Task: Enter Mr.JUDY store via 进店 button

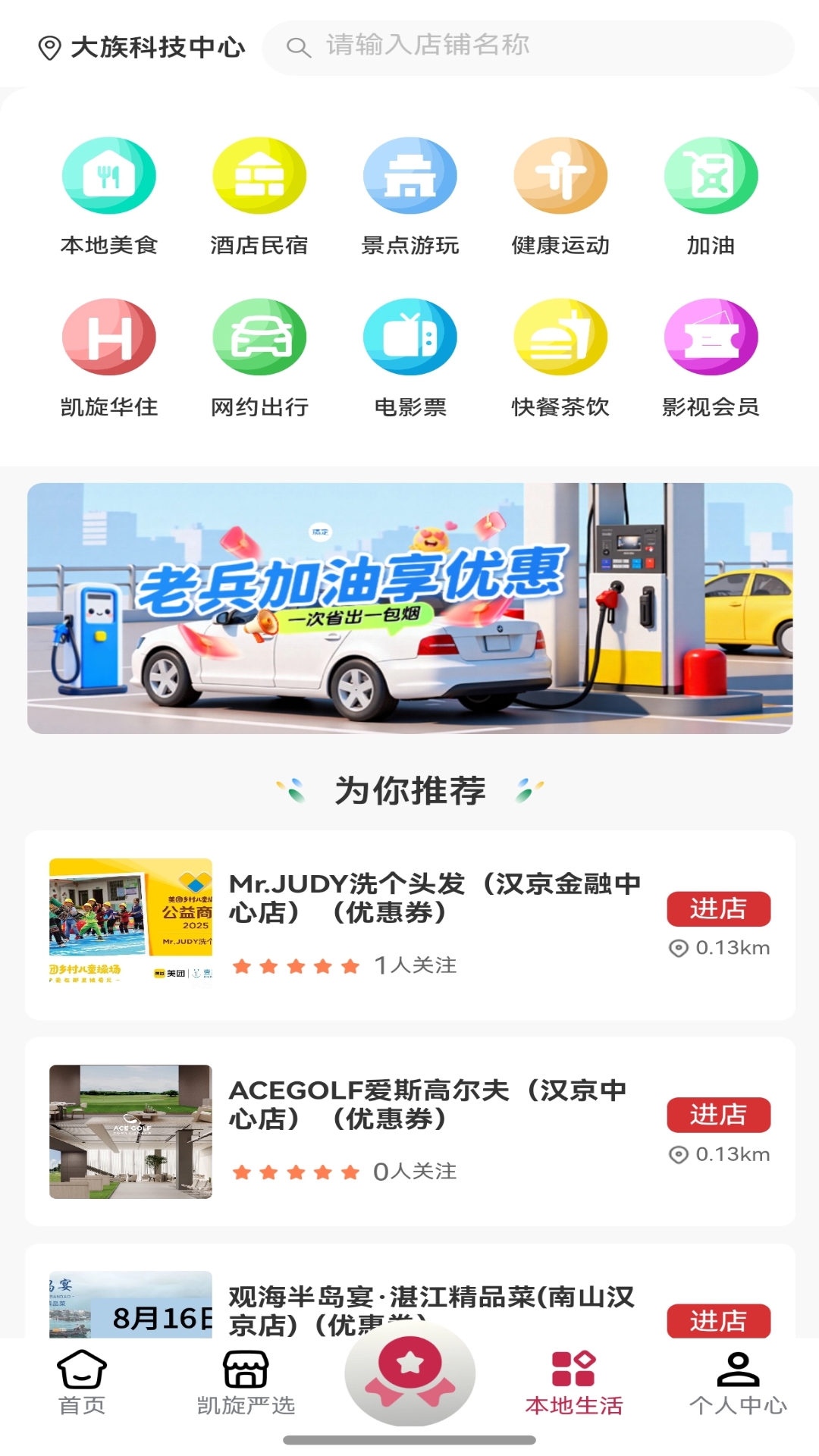Action: 717,908
